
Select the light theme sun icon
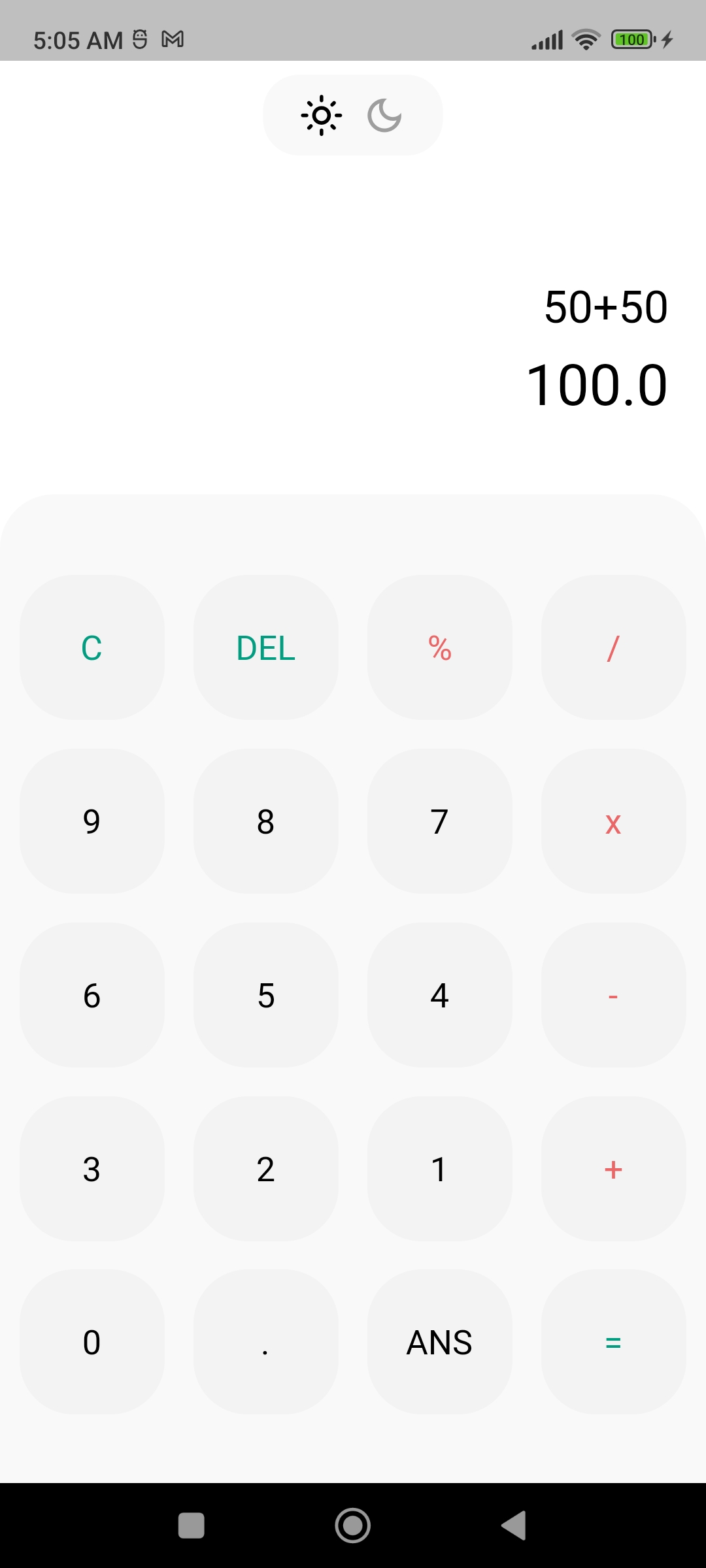[x=322, y=115]
